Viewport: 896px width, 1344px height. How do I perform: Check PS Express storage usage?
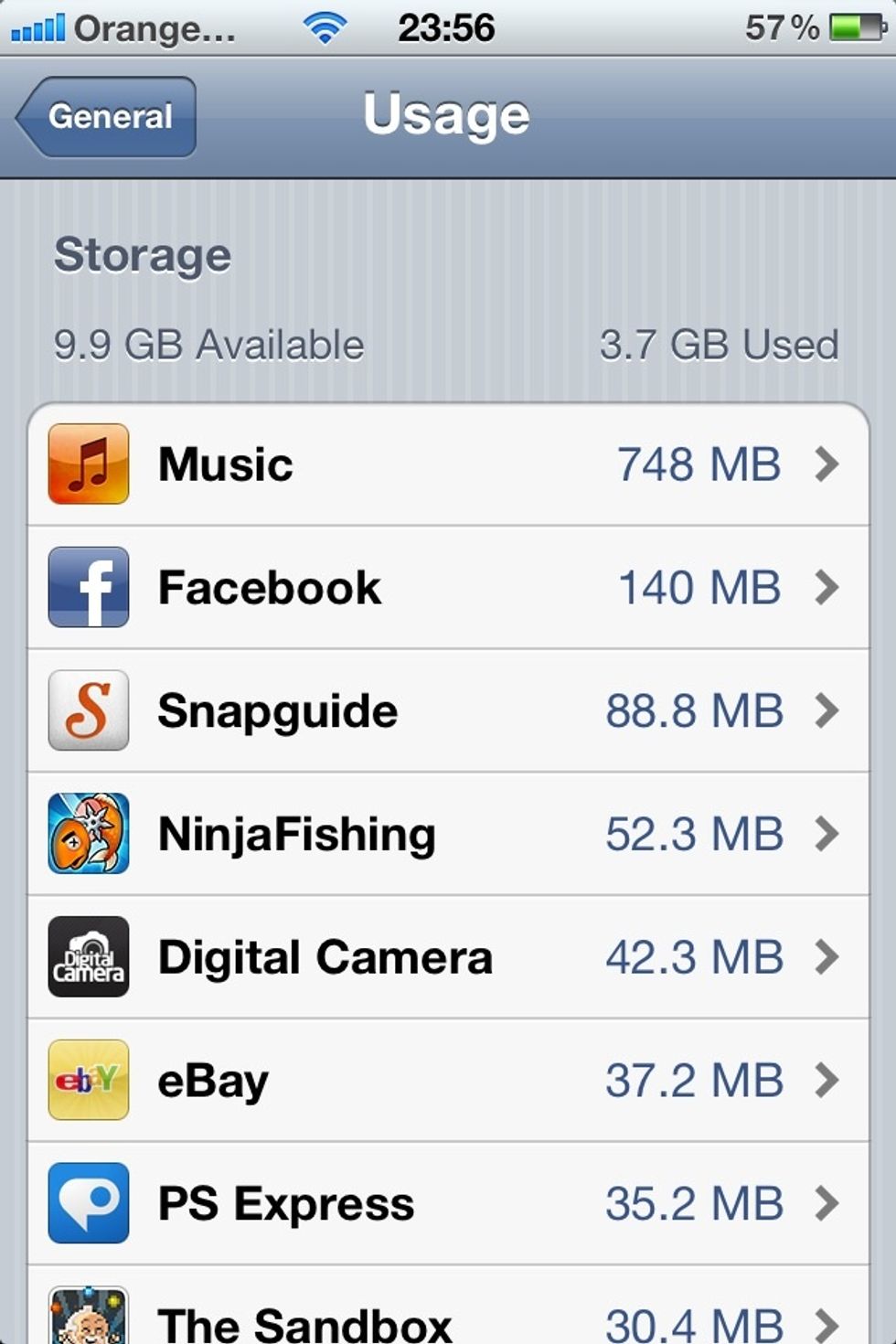click(x=448, y=1203)
